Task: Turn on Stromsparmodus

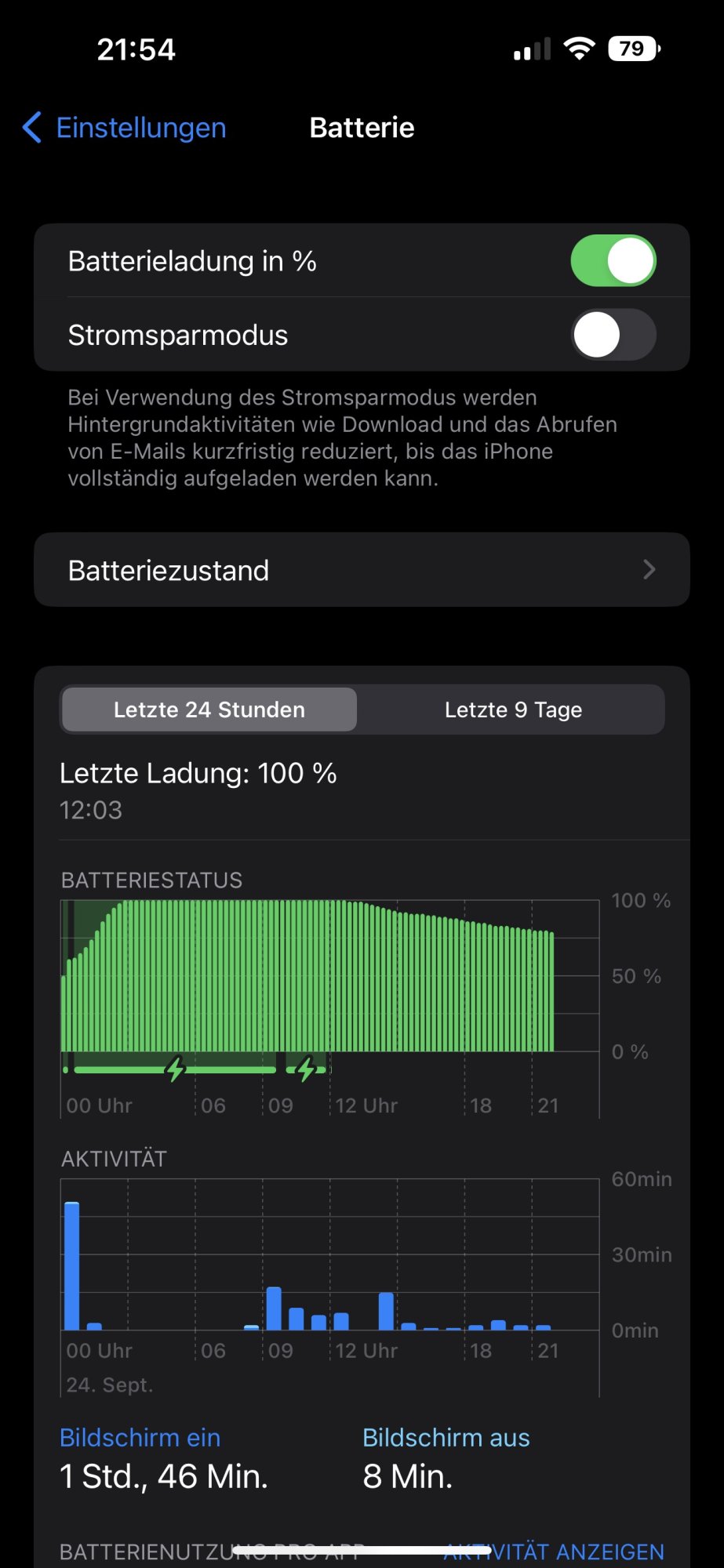Action: [x=613, y=335]
